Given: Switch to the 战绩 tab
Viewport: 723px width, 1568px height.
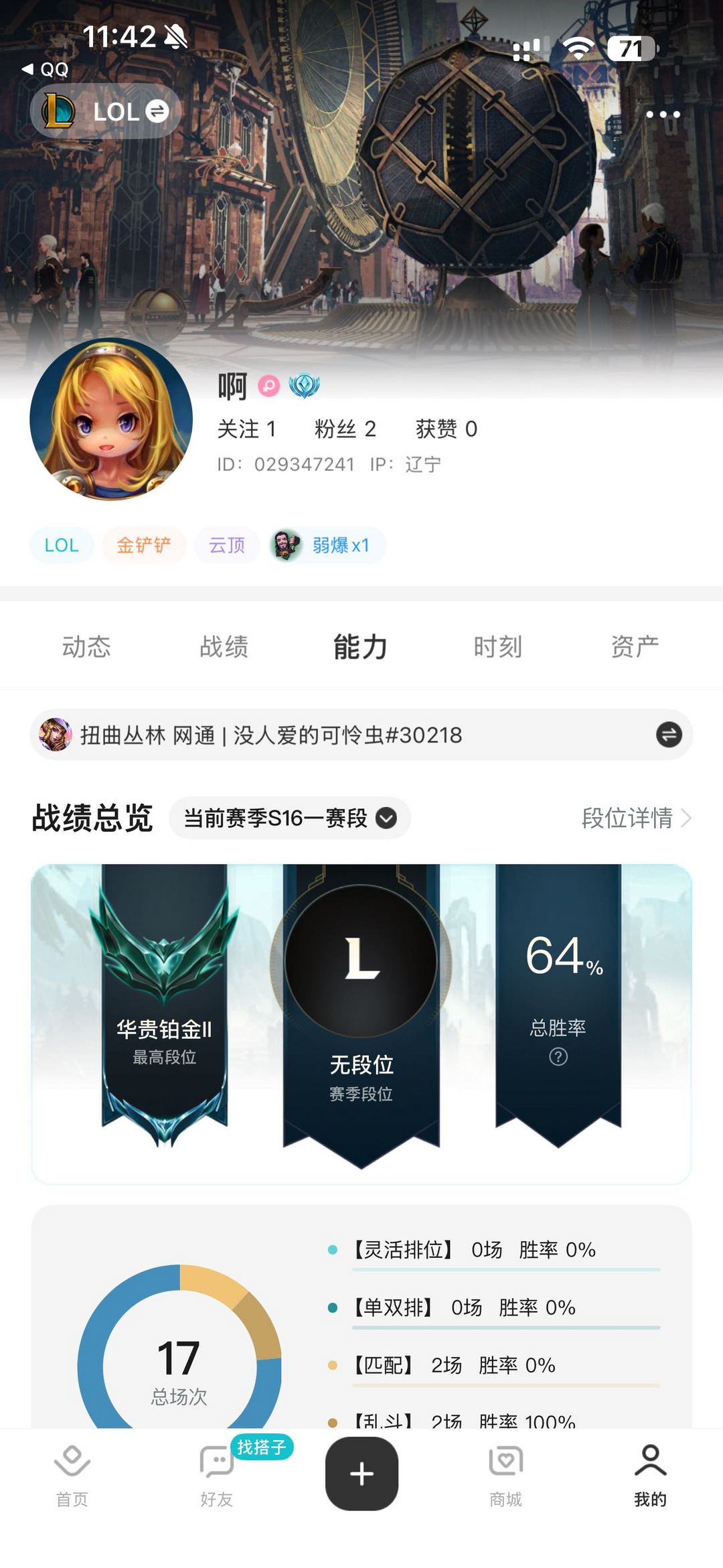Looking at the screenshot, I should [224, 646].
